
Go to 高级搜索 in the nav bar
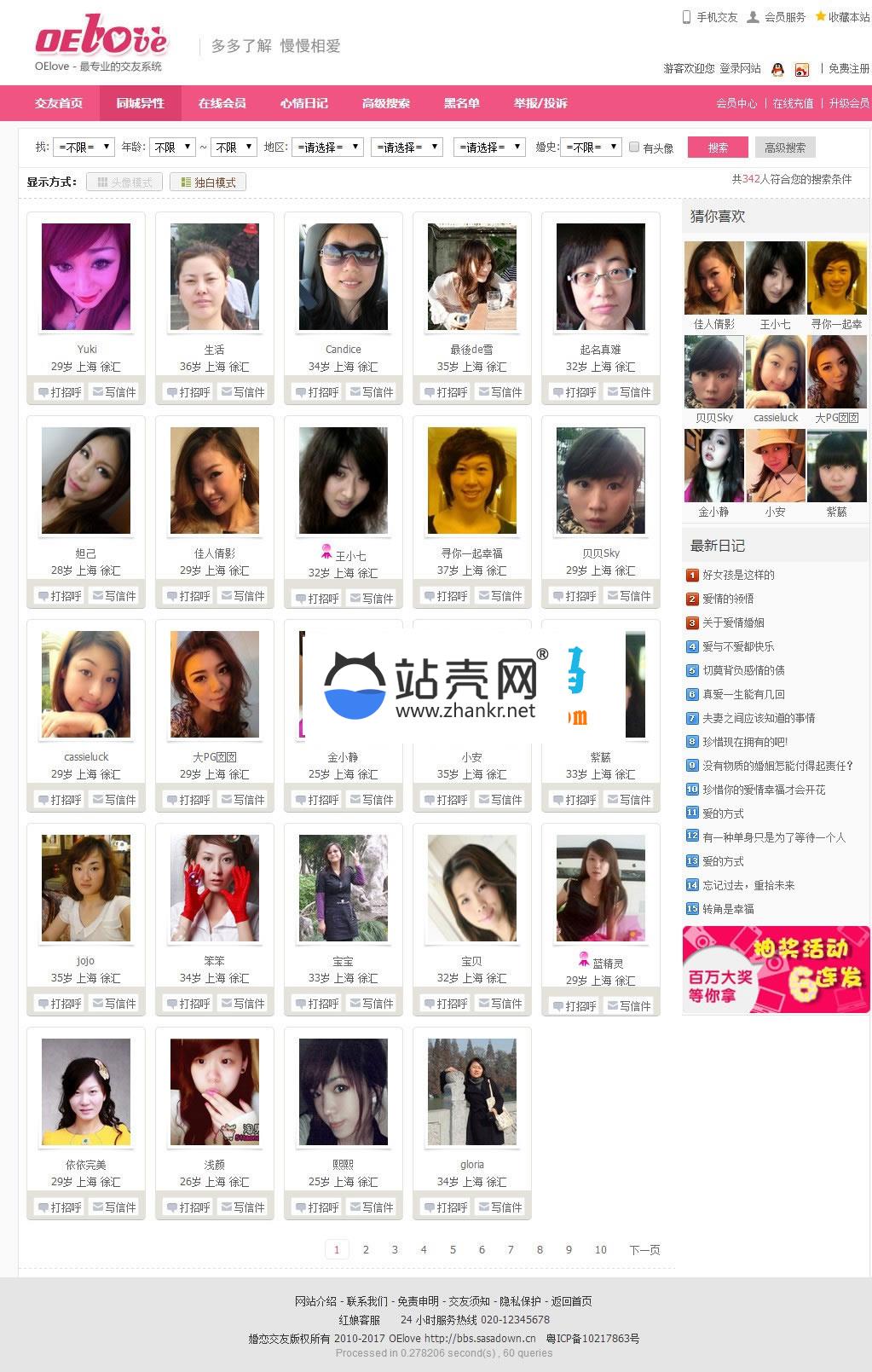[385, 103]
